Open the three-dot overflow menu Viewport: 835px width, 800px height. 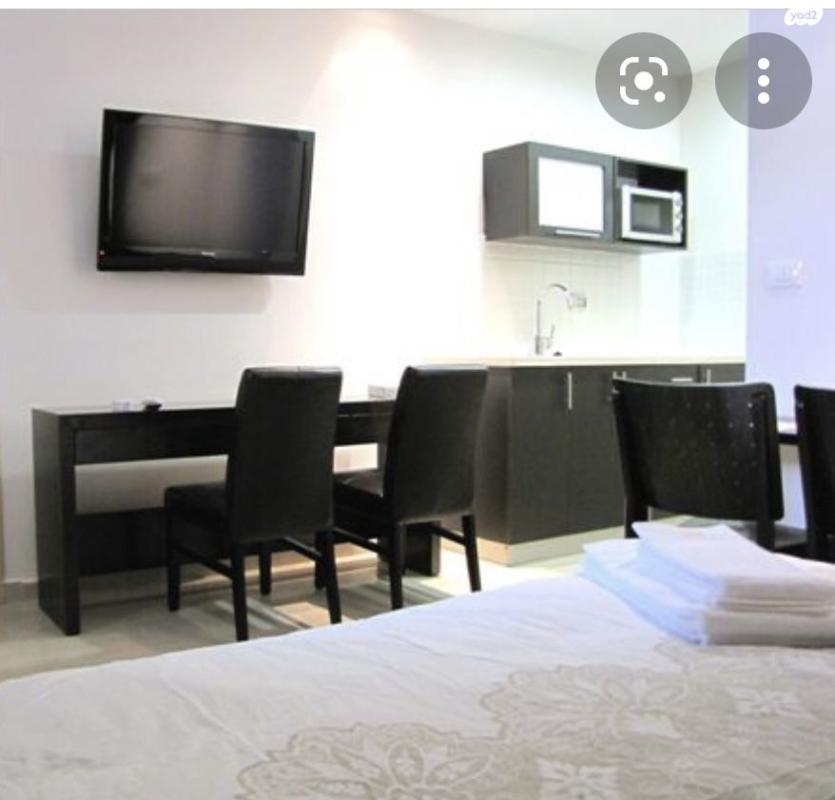pyautogui.click(x=763, y=81)
